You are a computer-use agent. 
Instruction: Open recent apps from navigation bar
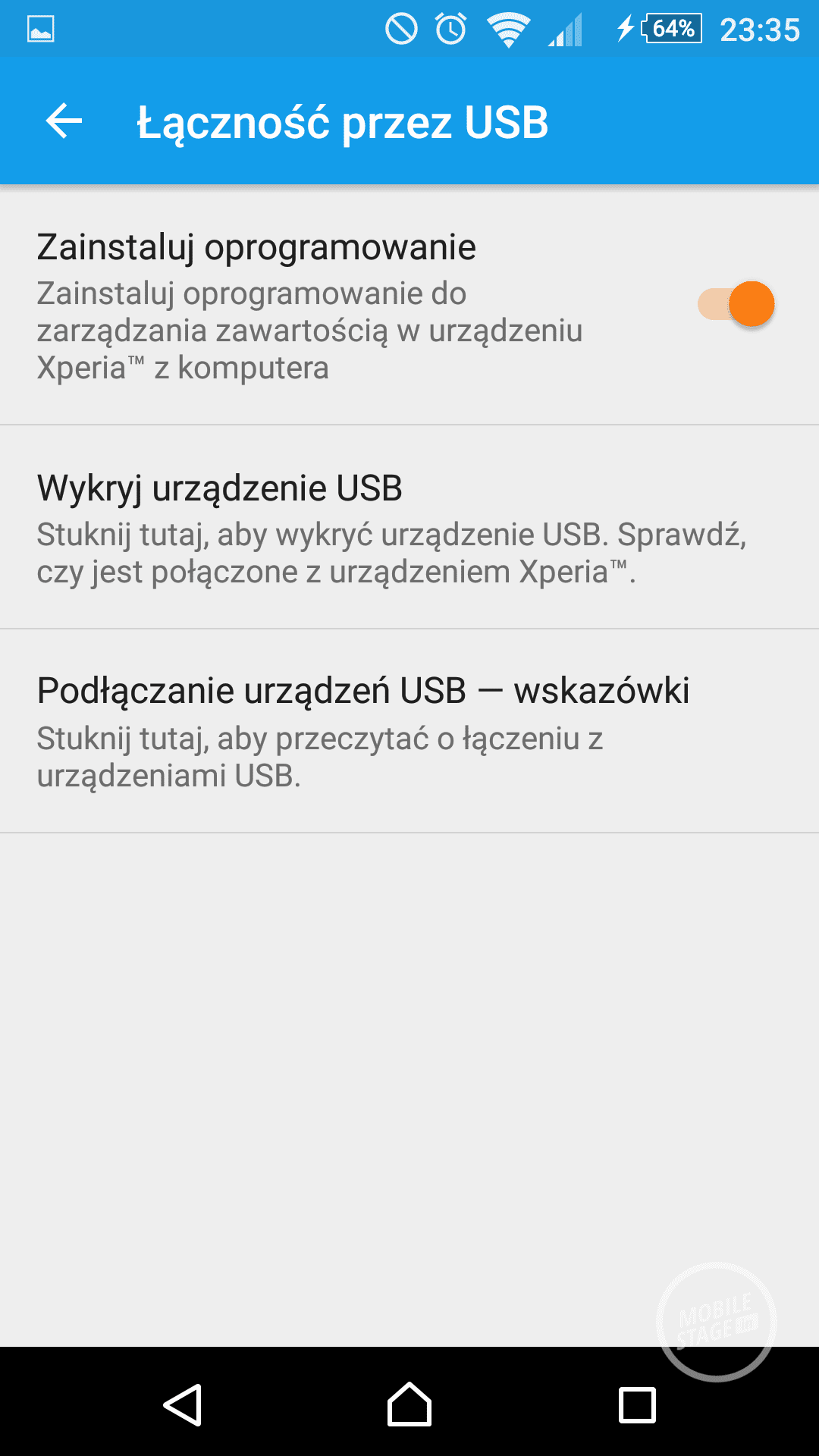pyautogui.click(x=637, y=1405)
